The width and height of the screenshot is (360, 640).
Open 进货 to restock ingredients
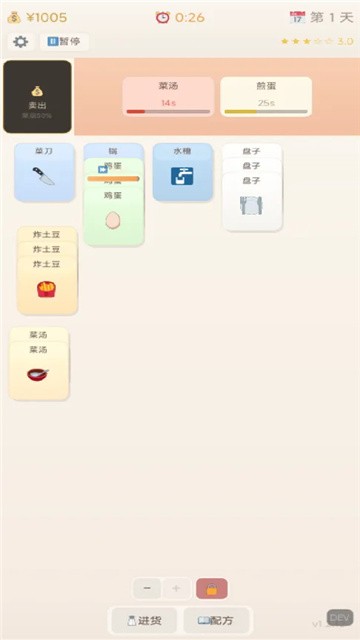[x=144, y=620]
